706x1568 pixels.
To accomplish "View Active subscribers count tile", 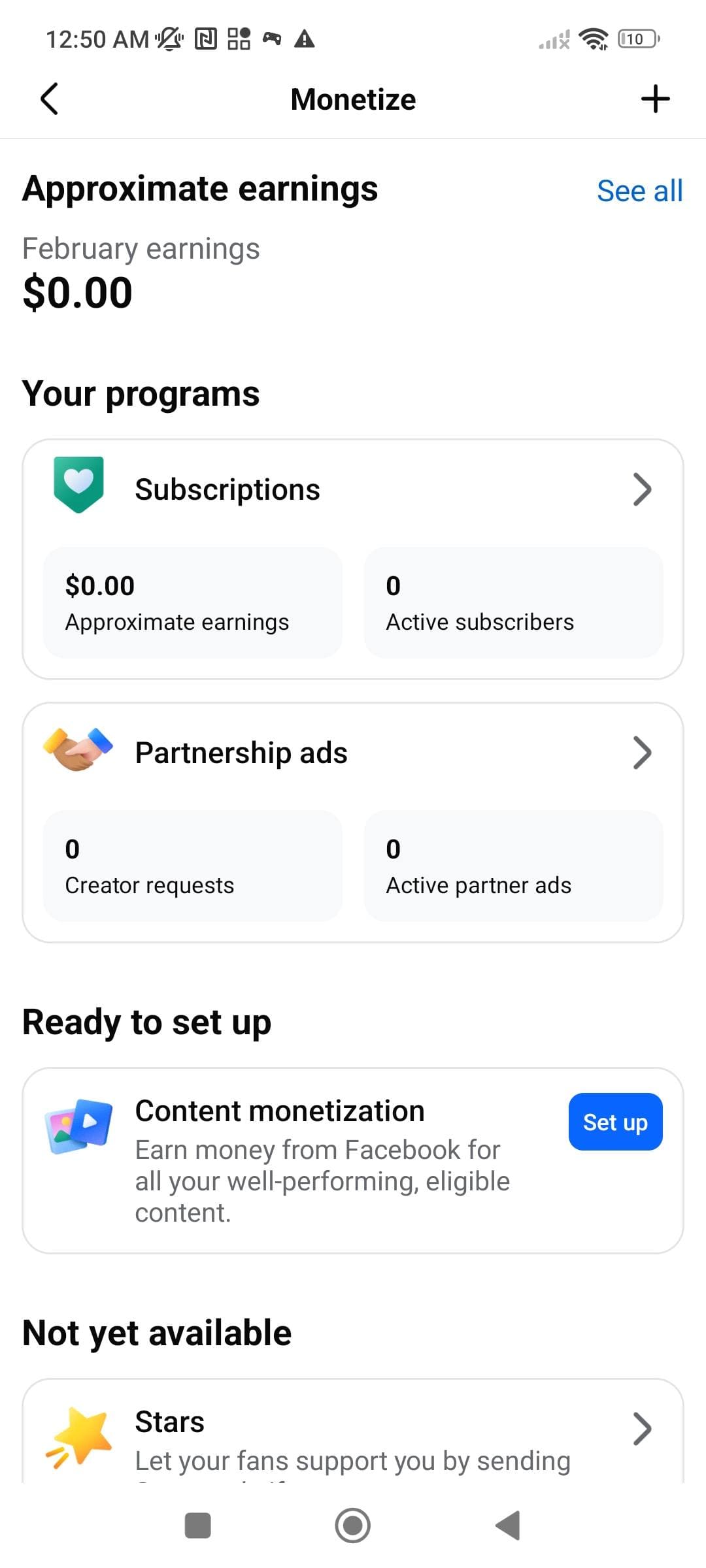I will [x=513, y=602].
